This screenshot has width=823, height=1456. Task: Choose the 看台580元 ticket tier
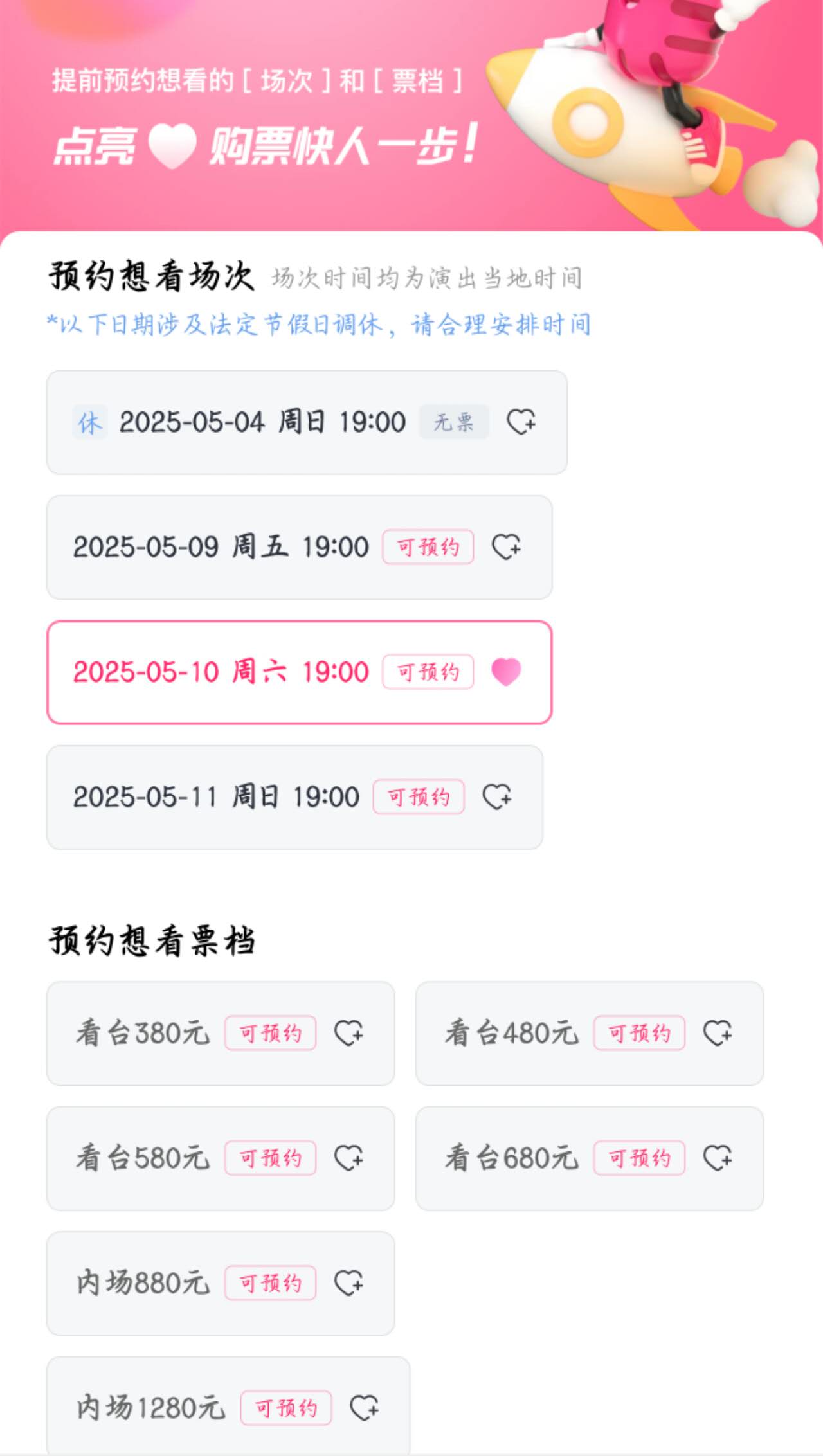(221, 1158)
